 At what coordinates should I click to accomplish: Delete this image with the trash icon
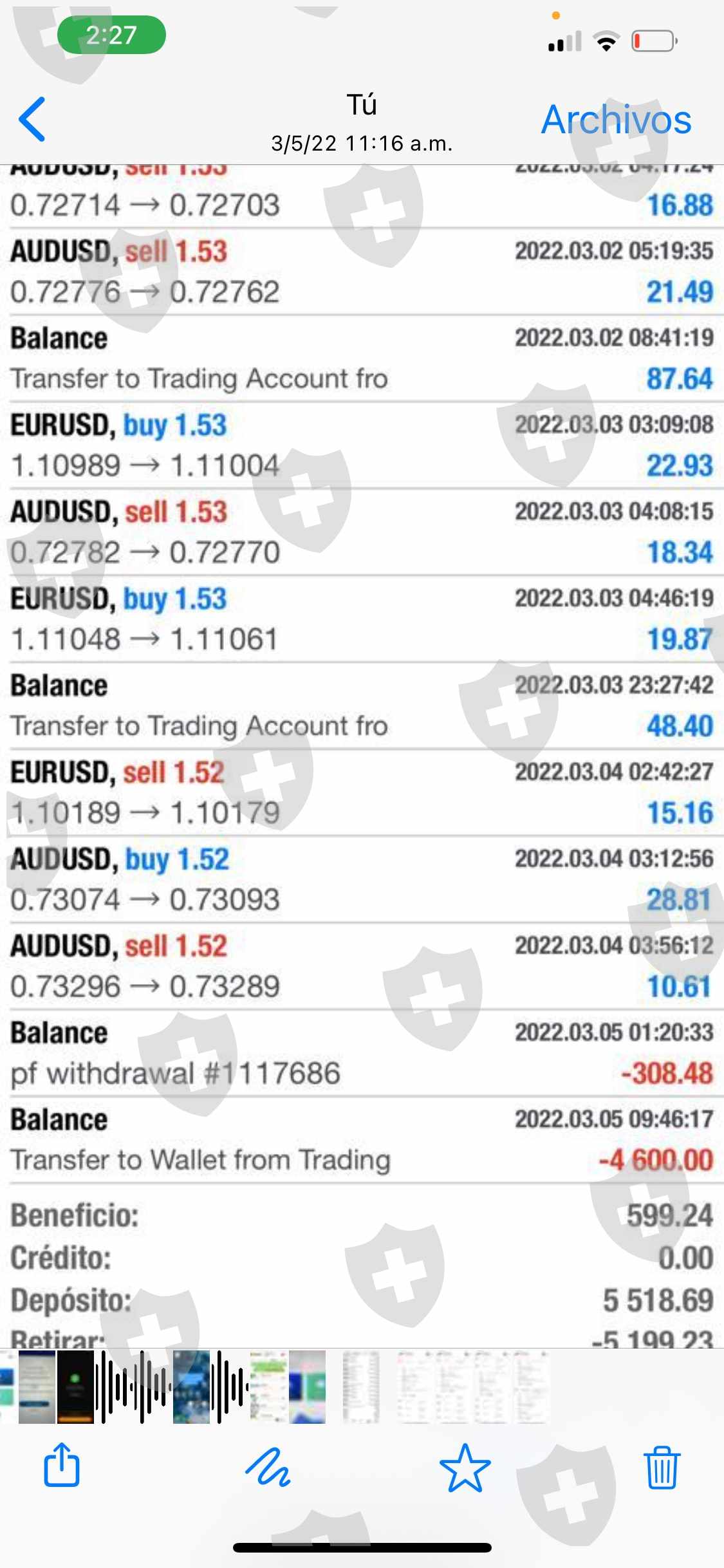(662, 1468)
